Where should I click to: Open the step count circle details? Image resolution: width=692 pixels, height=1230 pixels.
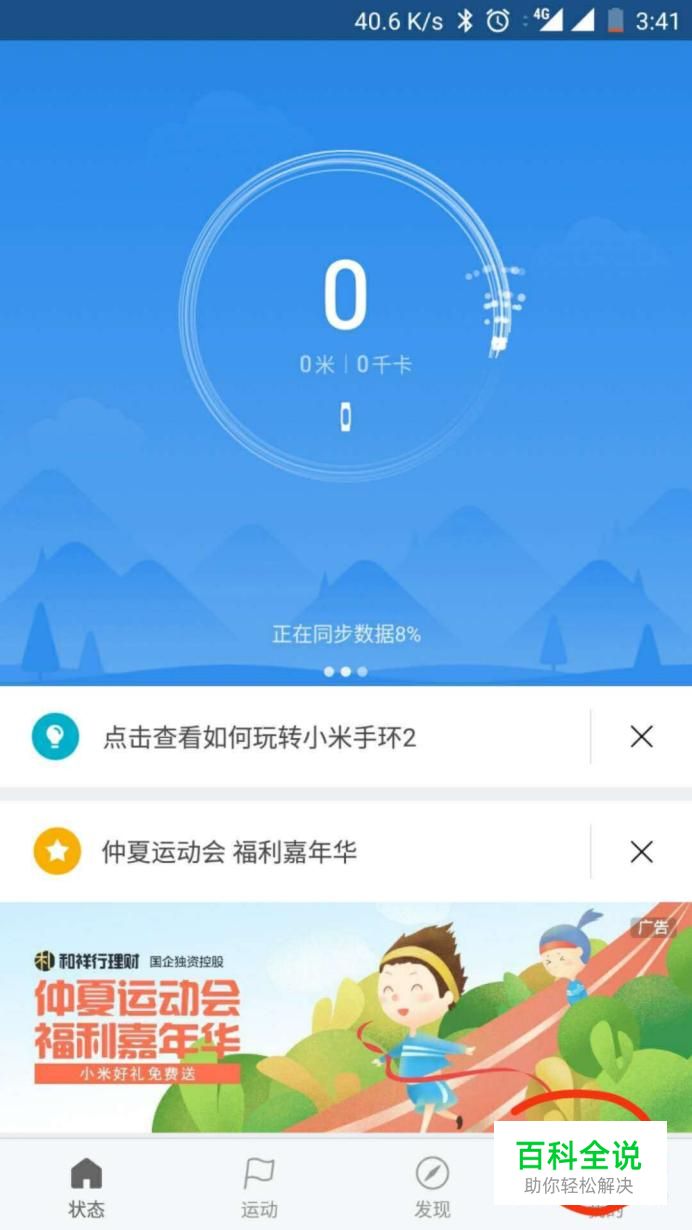(346, 317)
